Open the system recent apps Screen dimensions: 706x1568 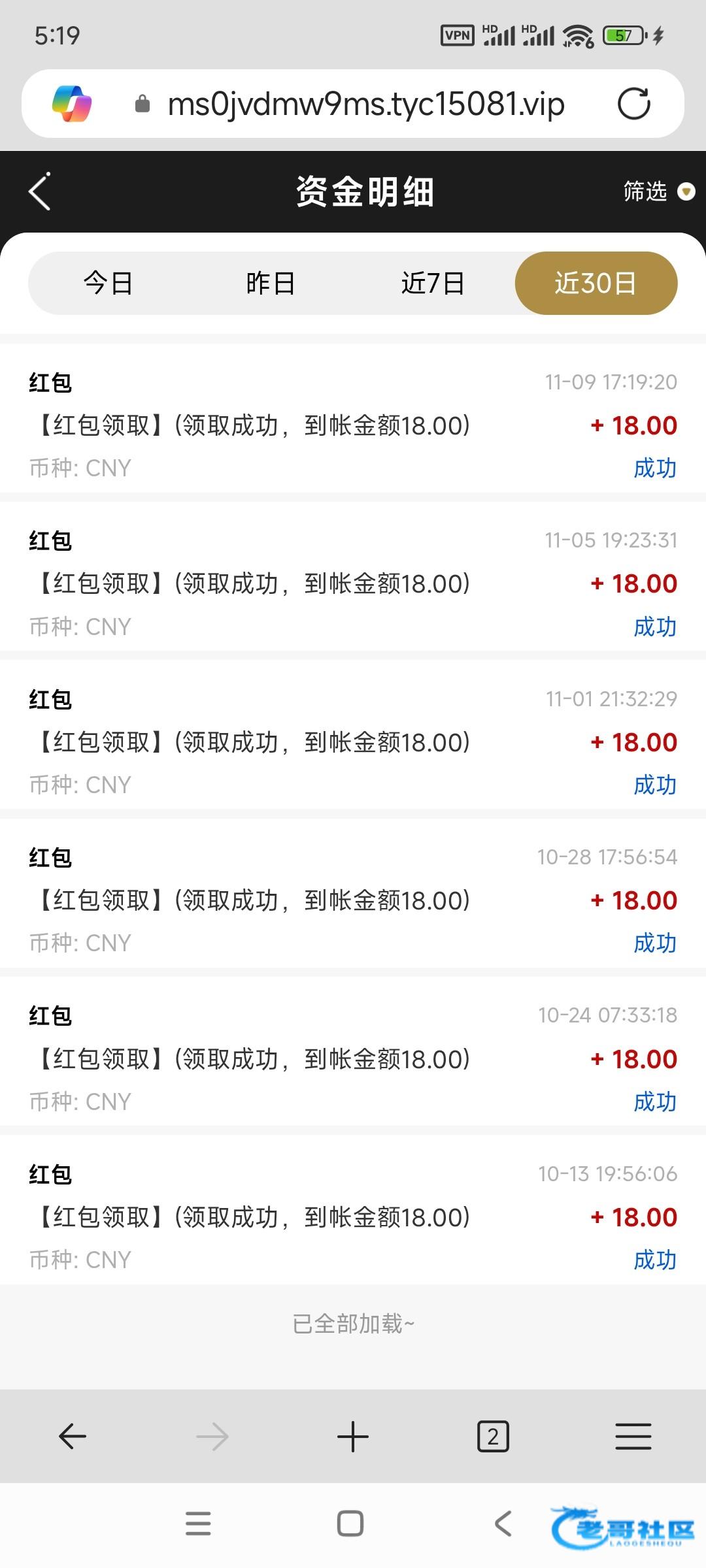198,1524
